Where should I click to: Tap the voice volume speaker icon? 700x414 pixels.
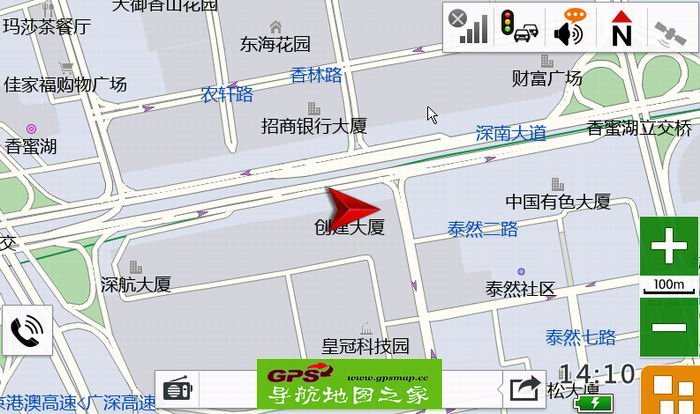coord(571,29)
